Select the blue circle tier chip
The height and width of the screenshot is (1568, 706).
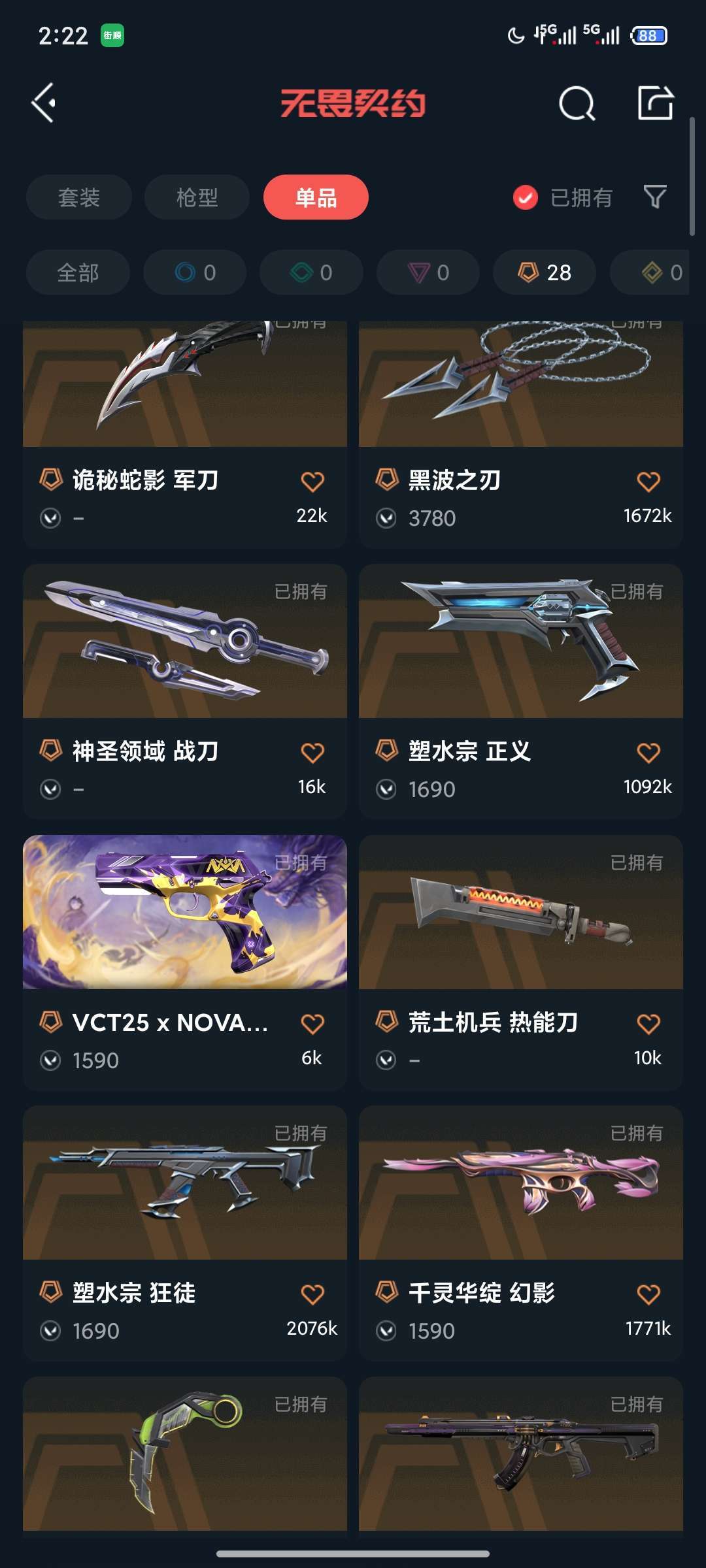coord(195,272)
